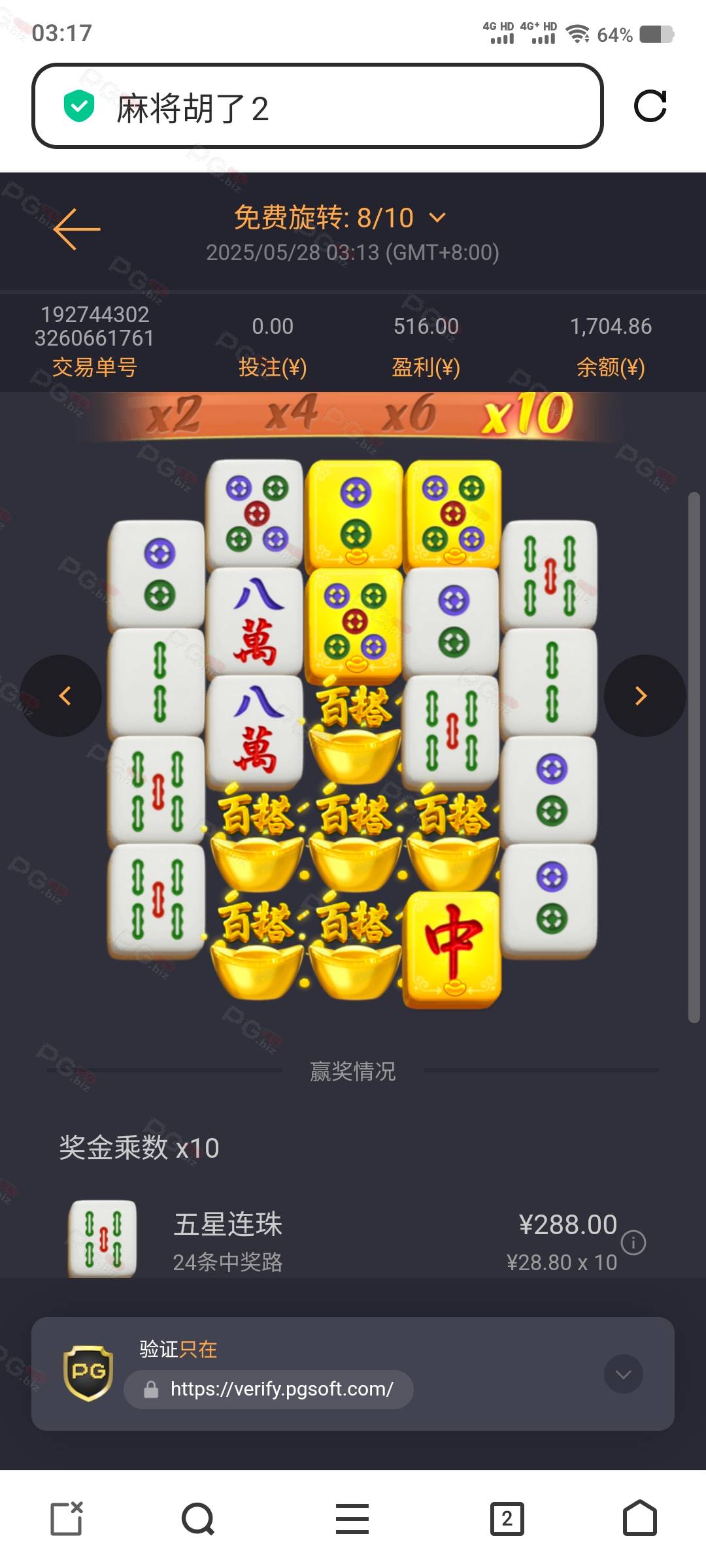Open info icon beside the ¥288.00 win
This screenshot has height=1568, width=706.
pos(633,1242)
